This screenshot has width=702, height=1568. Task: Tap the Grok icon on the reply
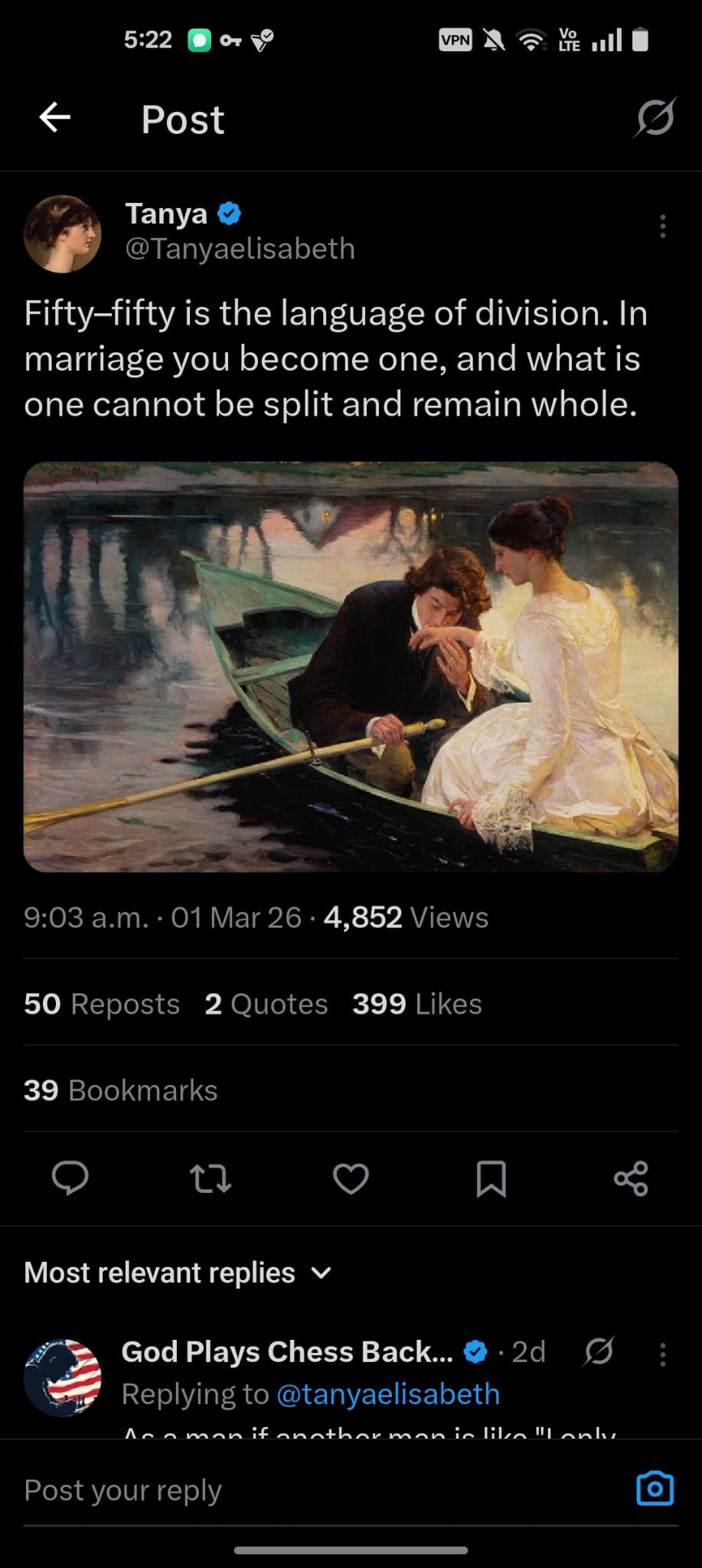599,1351
